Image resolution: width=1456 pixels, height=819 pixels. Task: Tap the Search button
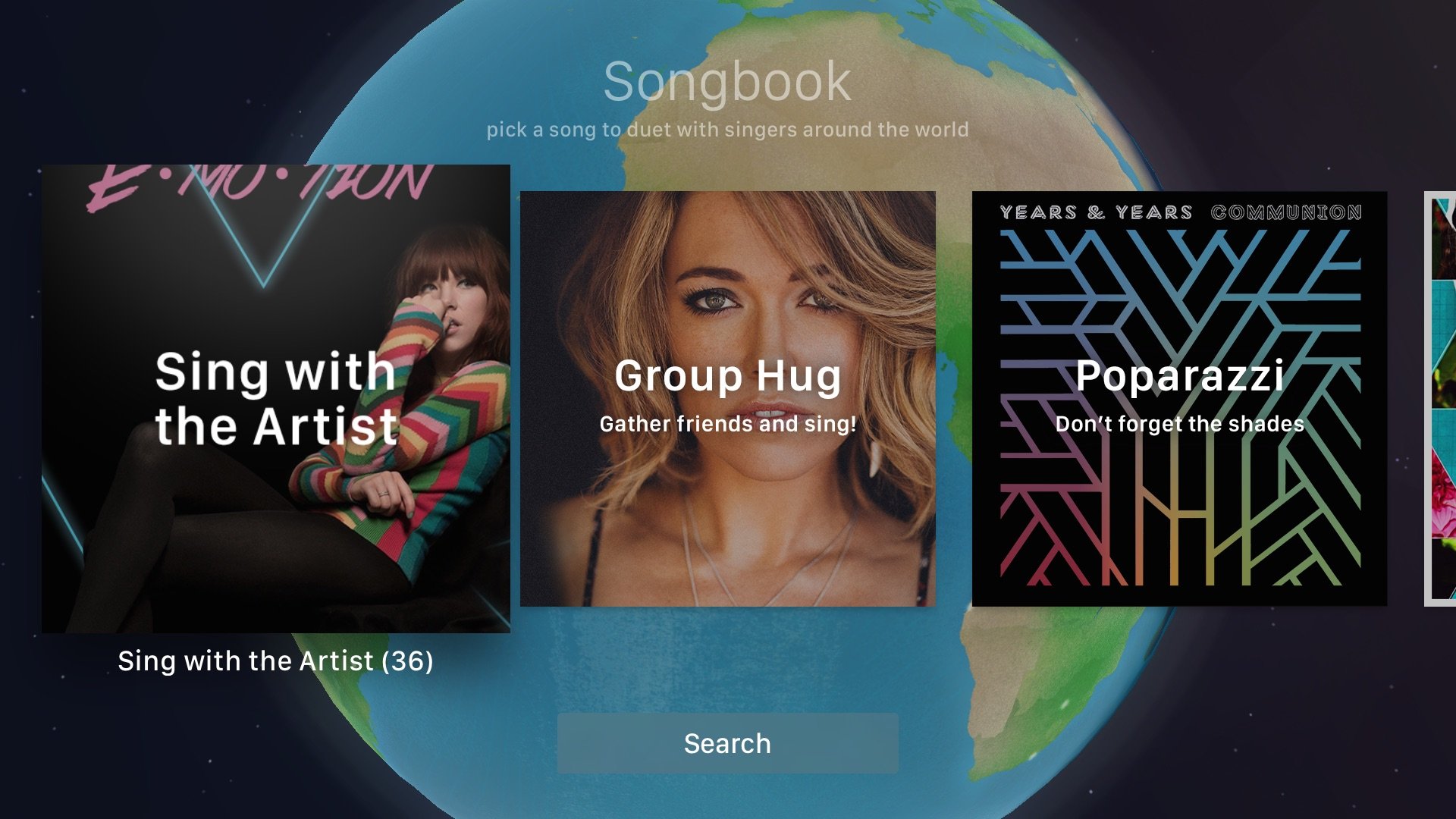[727, 743]
